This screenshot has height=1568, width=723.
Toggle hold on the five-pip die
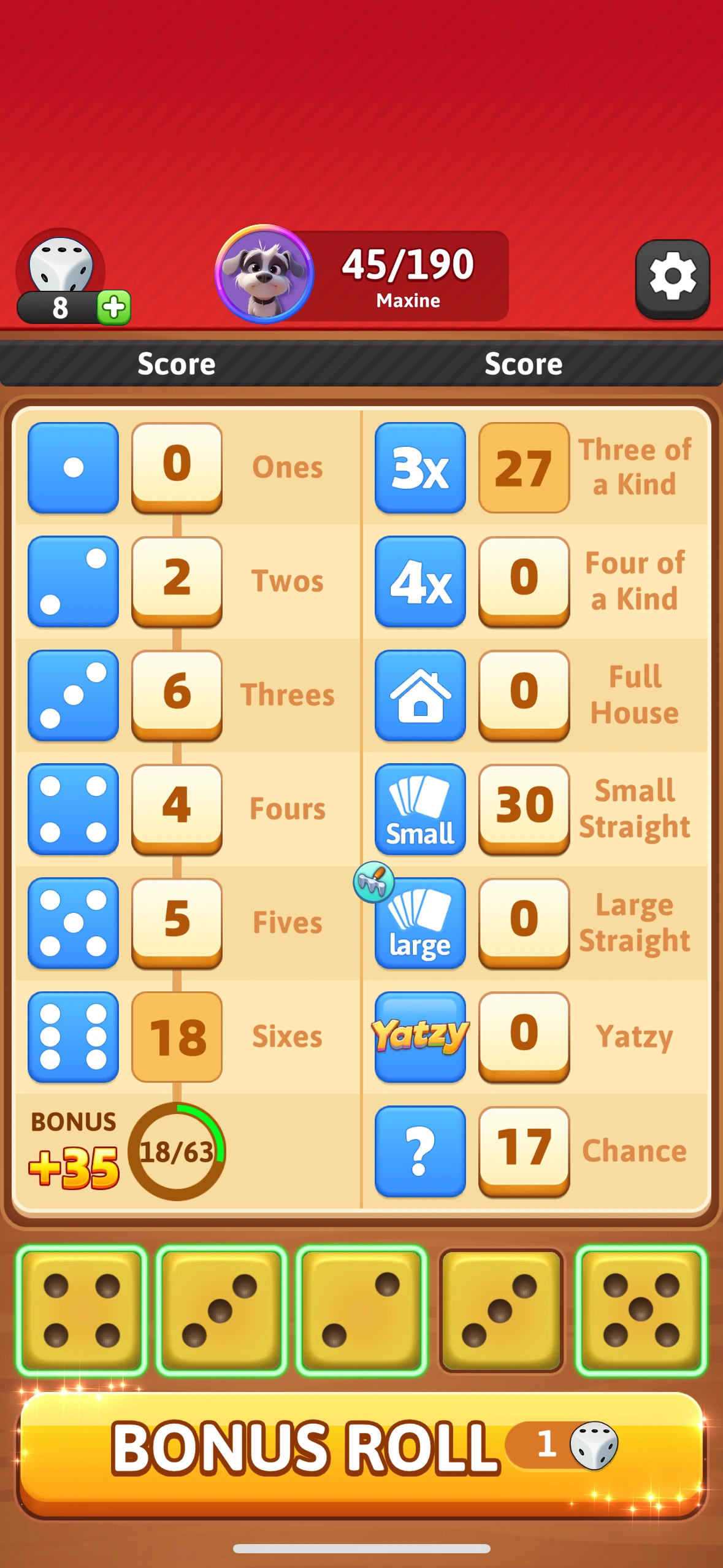coord(641,1310)
